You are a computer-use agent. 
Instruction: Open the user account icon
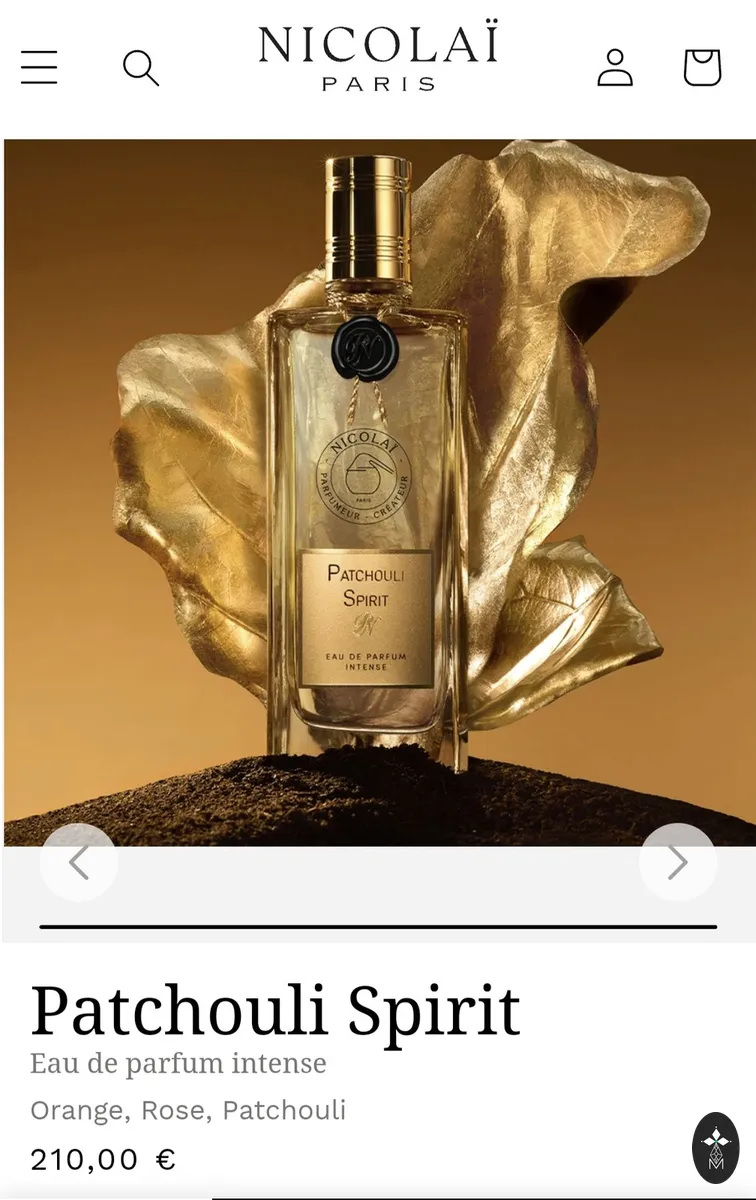[x=615, y=67]
